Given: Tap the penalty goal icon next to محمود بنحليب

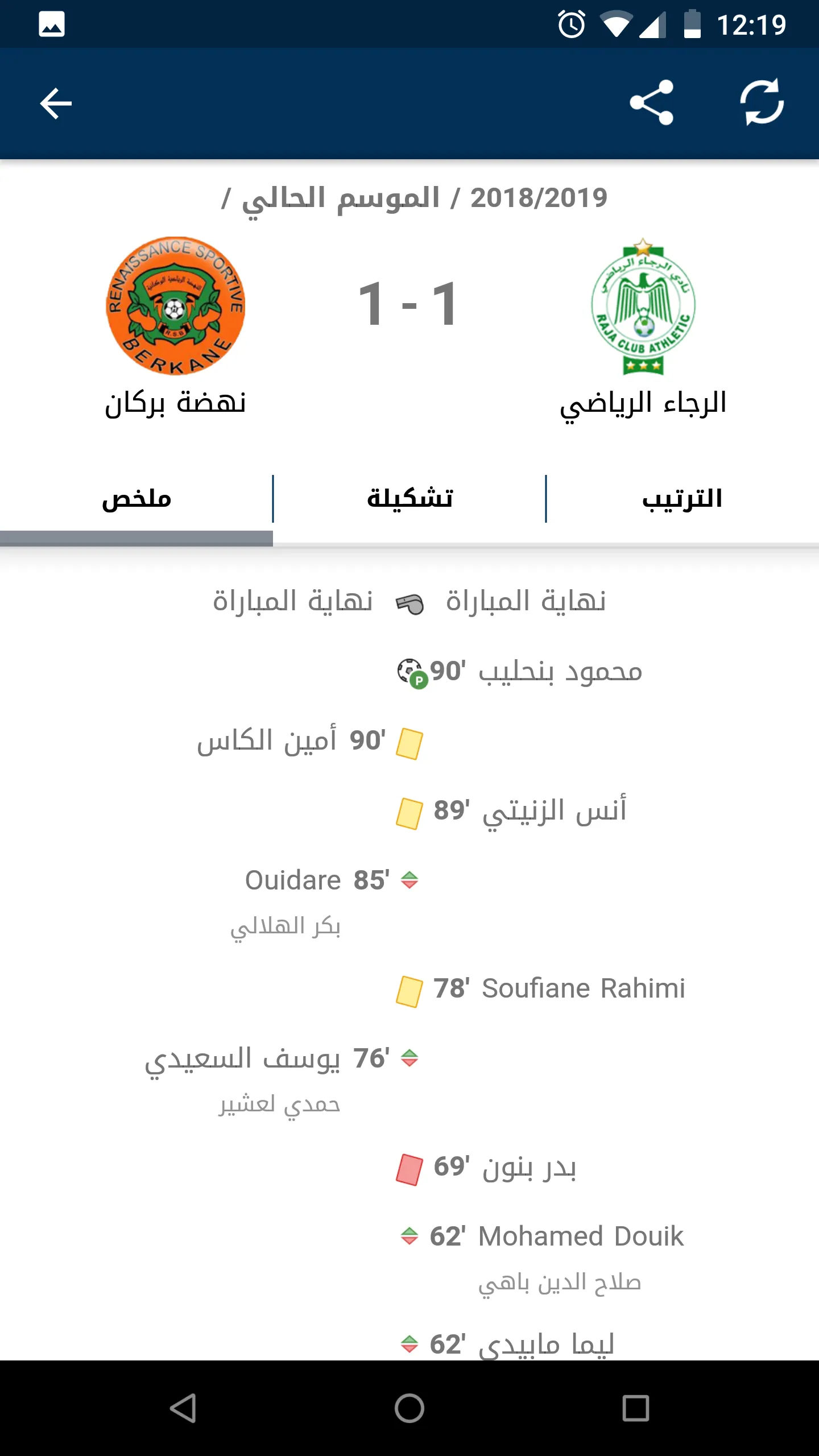Looking at the screenshot, I should (411, 672).
